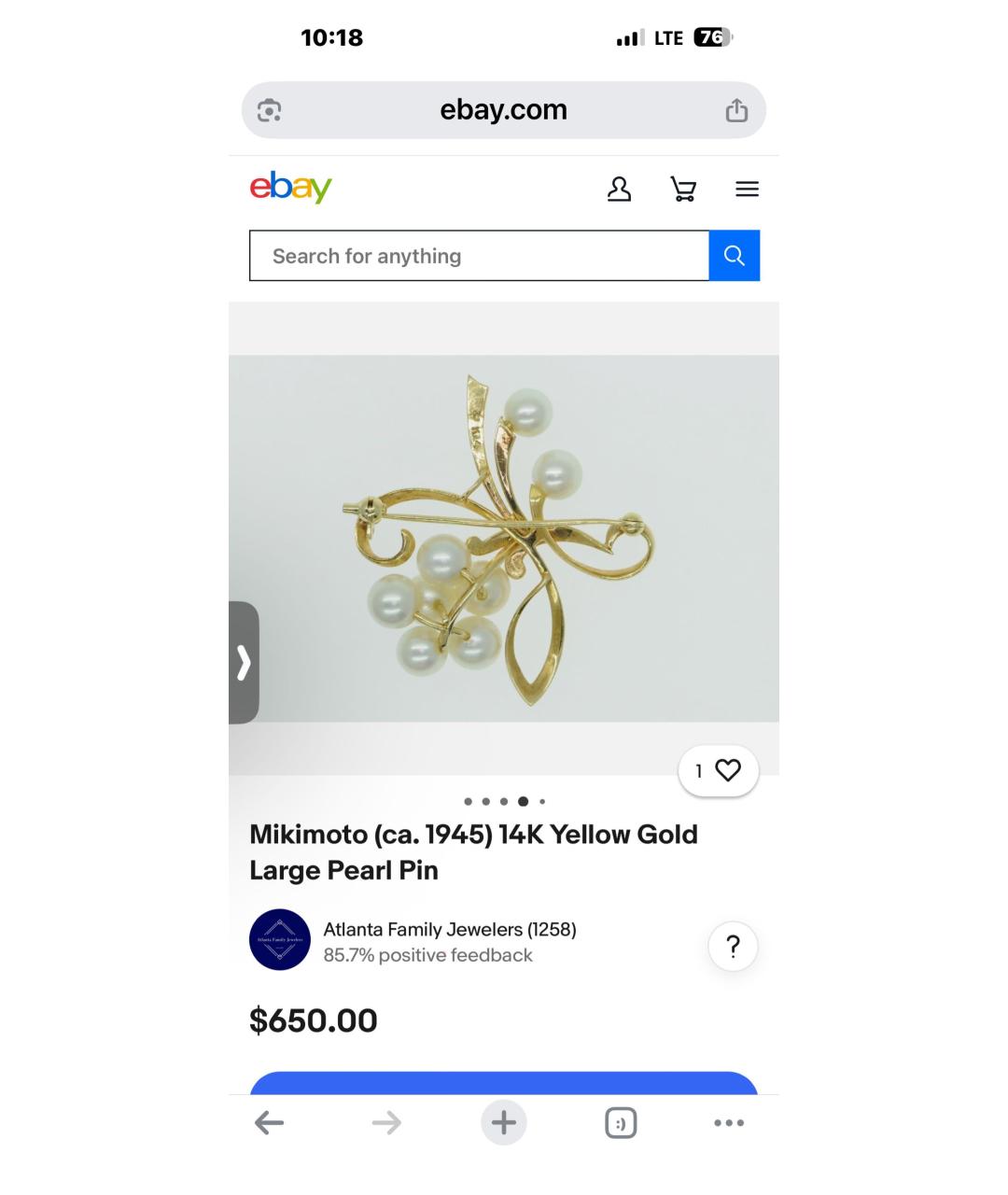Open the lens search icon in address bar
The height and width of the screenshot is (1195, 1008).
(270, 110)
